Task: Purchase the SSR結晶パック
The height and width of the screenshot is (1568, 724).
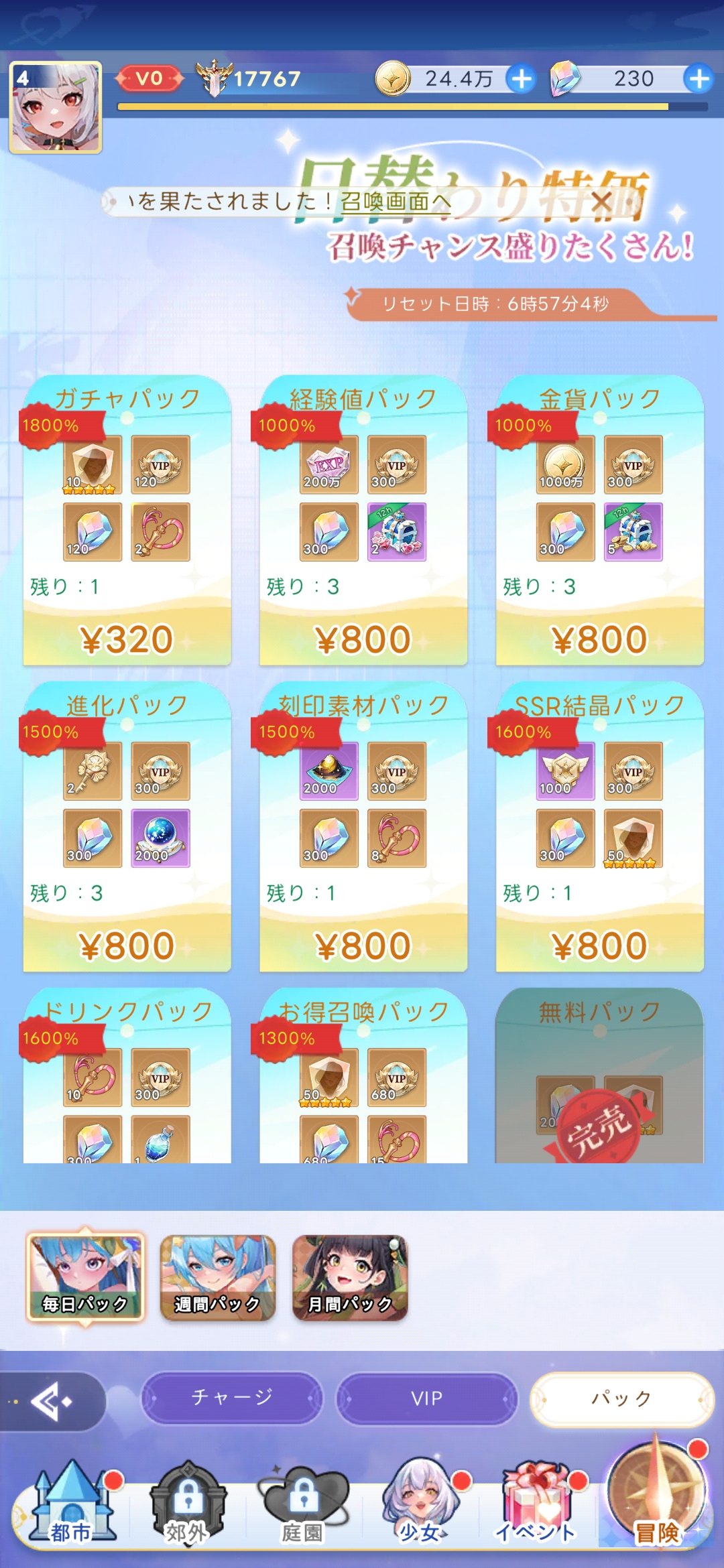Action: click(x=599, y=945)
